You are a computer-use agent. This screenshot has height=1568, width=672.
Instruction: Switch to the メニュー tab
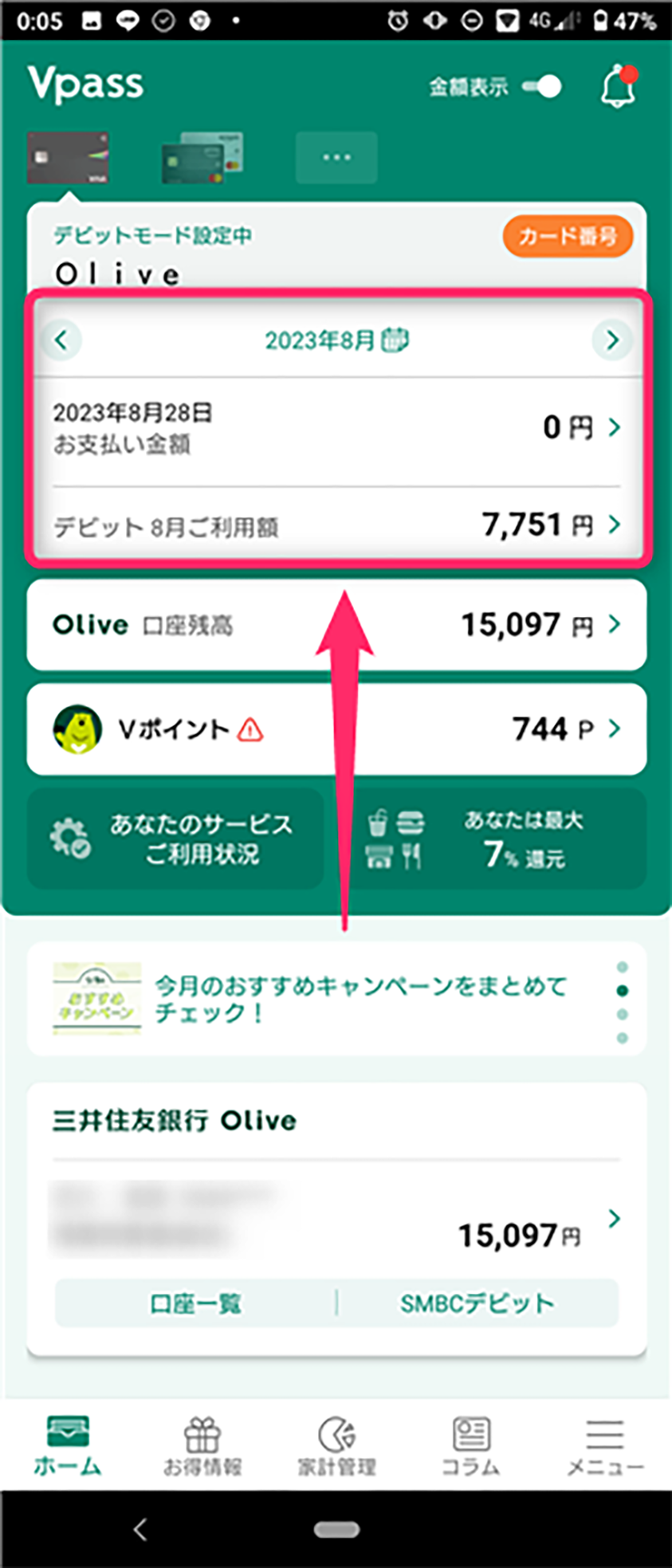tap(604, 1445)
